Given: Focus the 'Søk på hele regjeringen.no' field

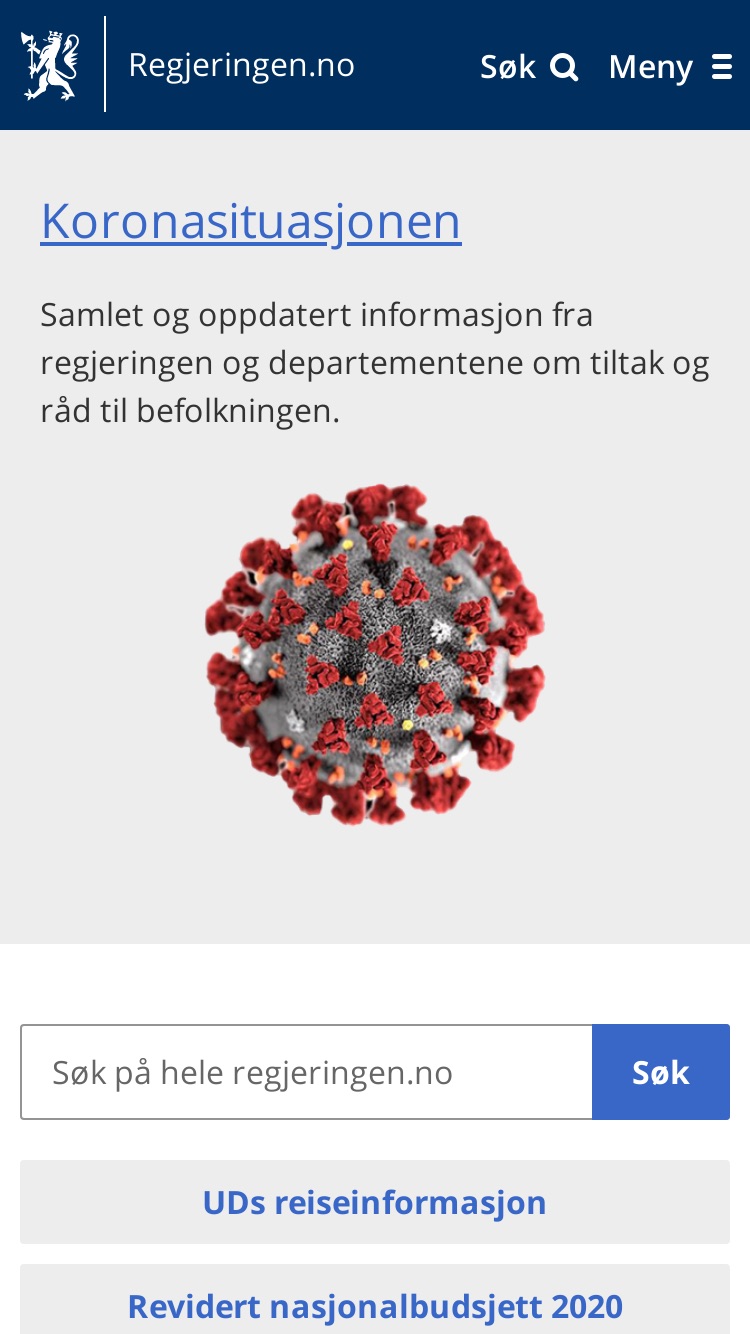Looking at the screenshot, I should 307,1072.
